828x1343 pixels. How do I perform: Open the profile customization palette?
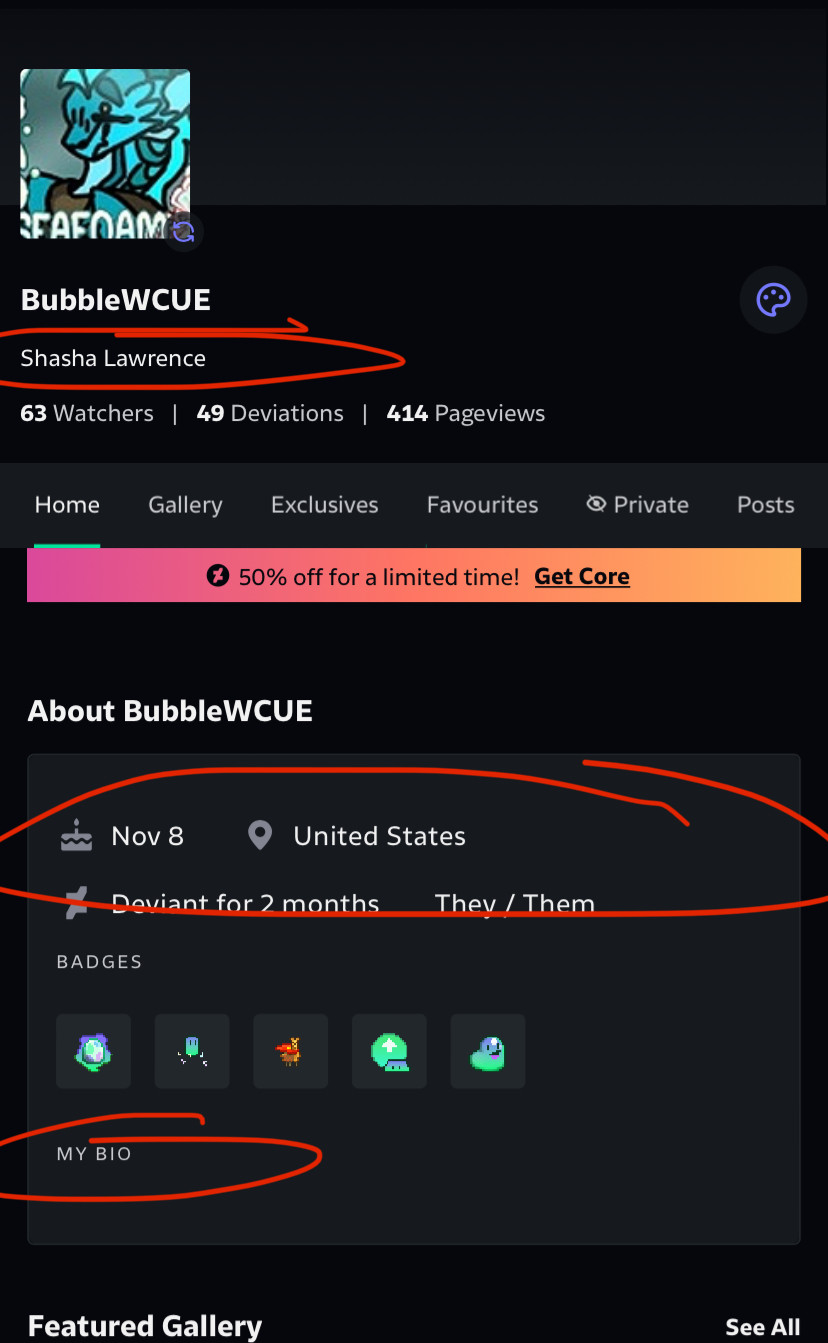click(x=773, y=299)
